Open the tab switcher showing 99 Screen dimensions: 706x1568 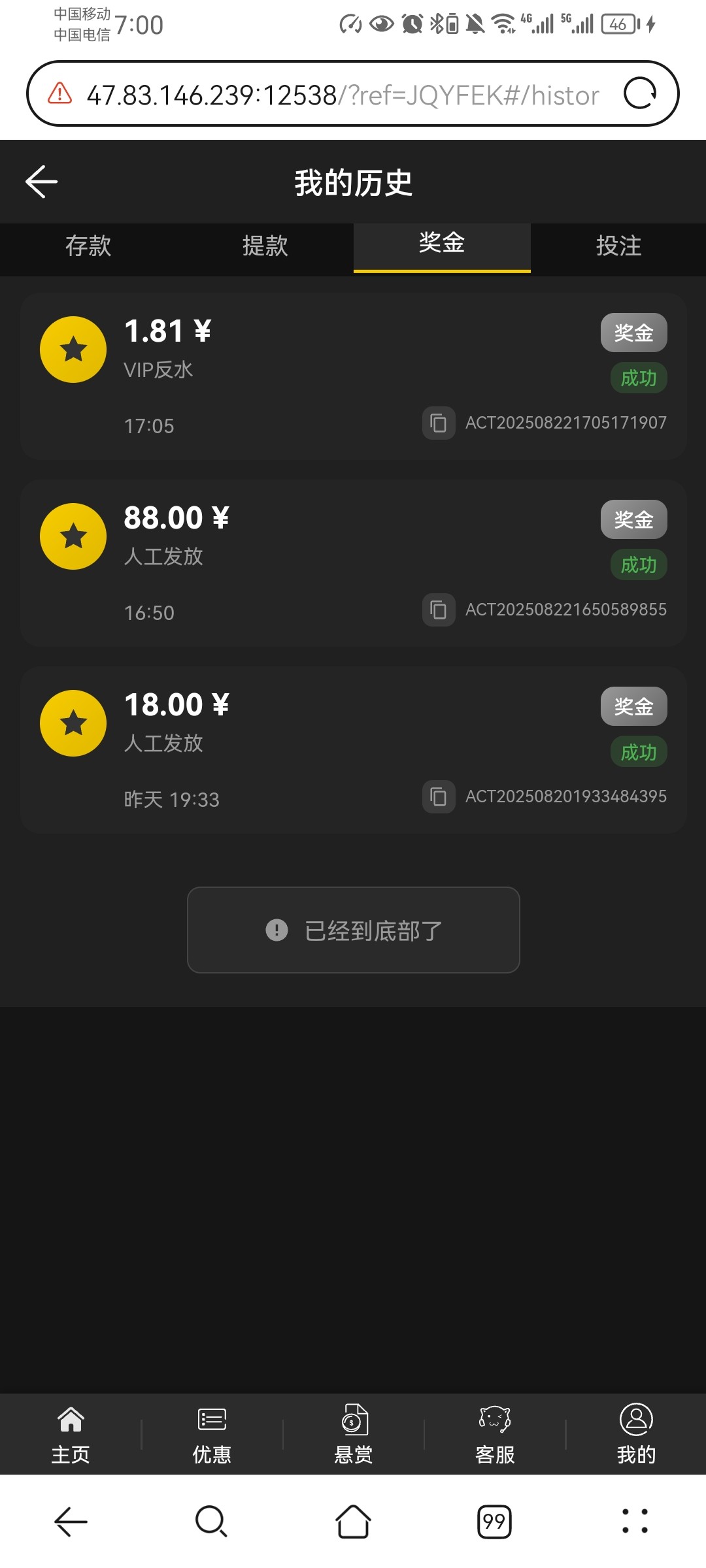[x=495, y=1522]
